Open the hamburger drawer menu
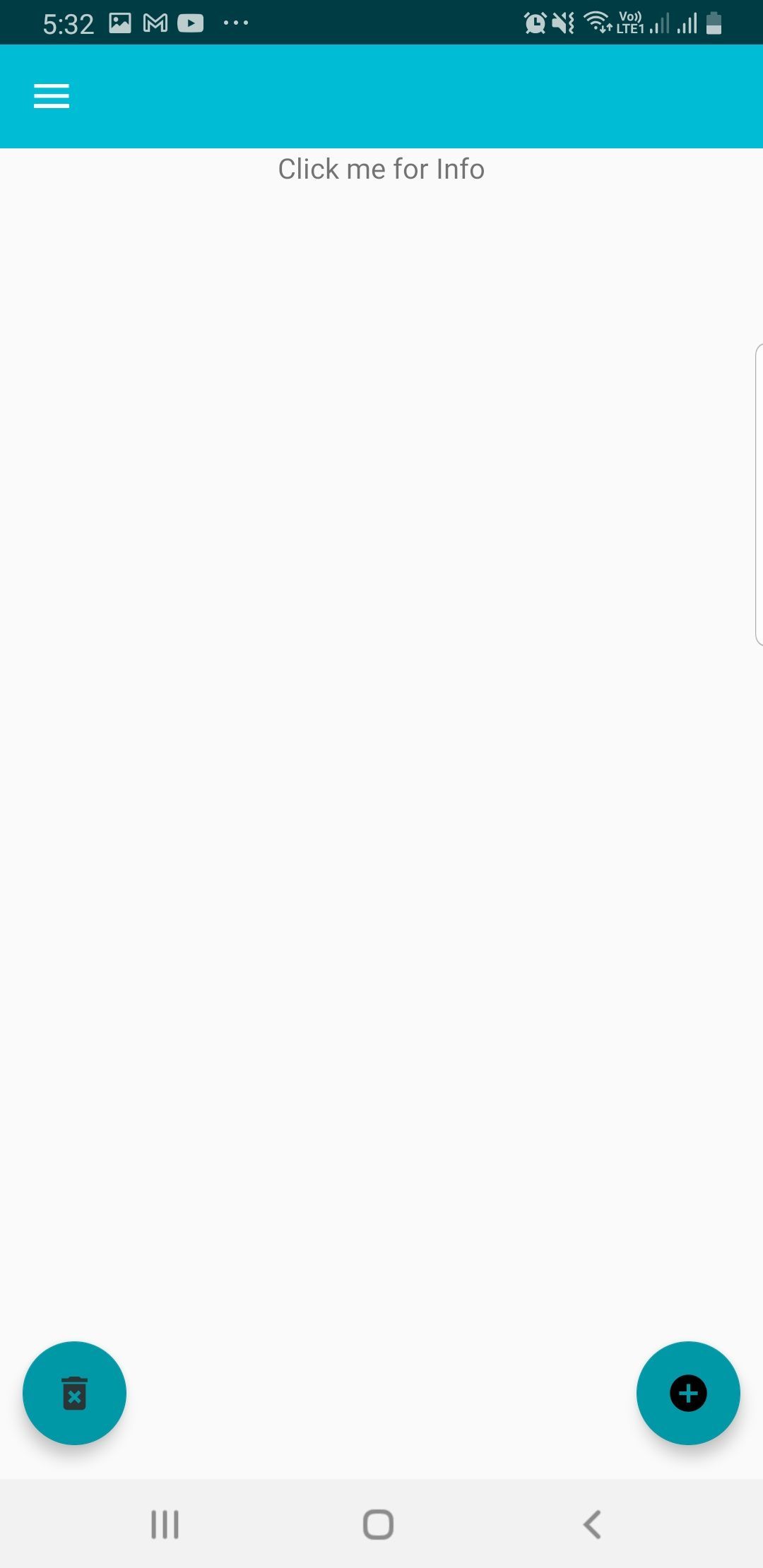This screenshot has height=1568, width=763. pyautogui.click(x=52, y=96)
